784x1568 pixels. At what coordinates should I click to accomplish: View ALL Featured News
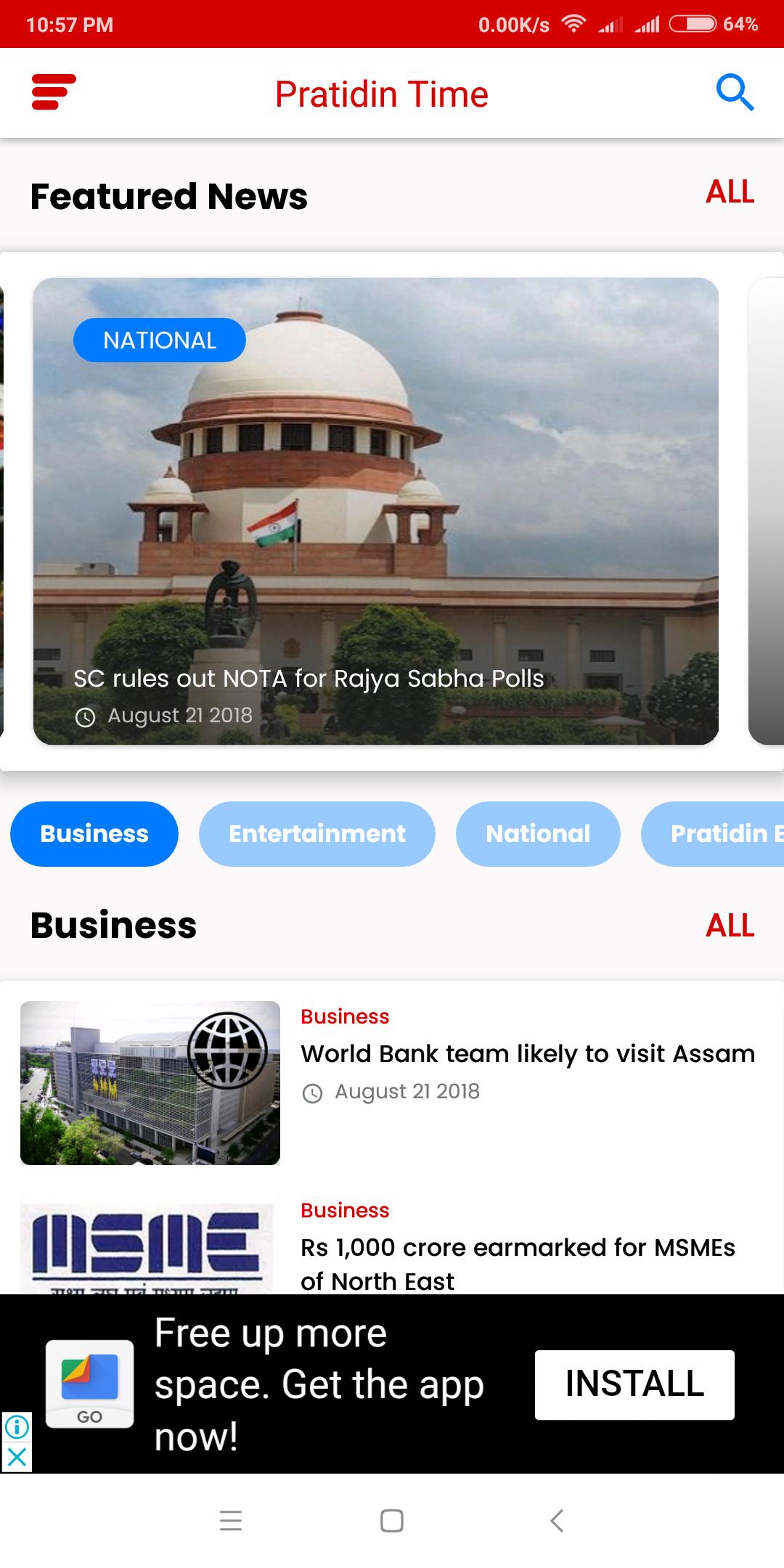point(730,192)
